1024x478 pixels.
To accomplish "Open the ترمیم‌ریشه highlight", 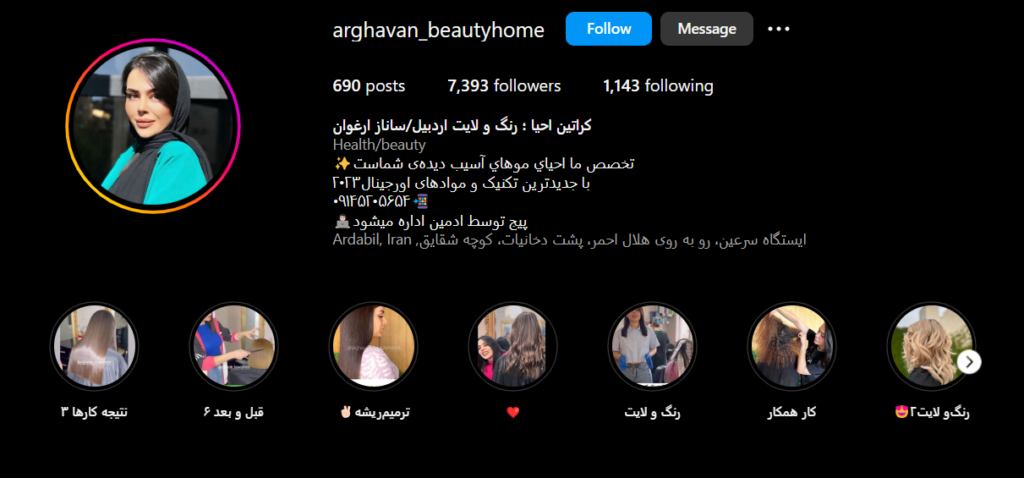I will click(x=373, y=346).
